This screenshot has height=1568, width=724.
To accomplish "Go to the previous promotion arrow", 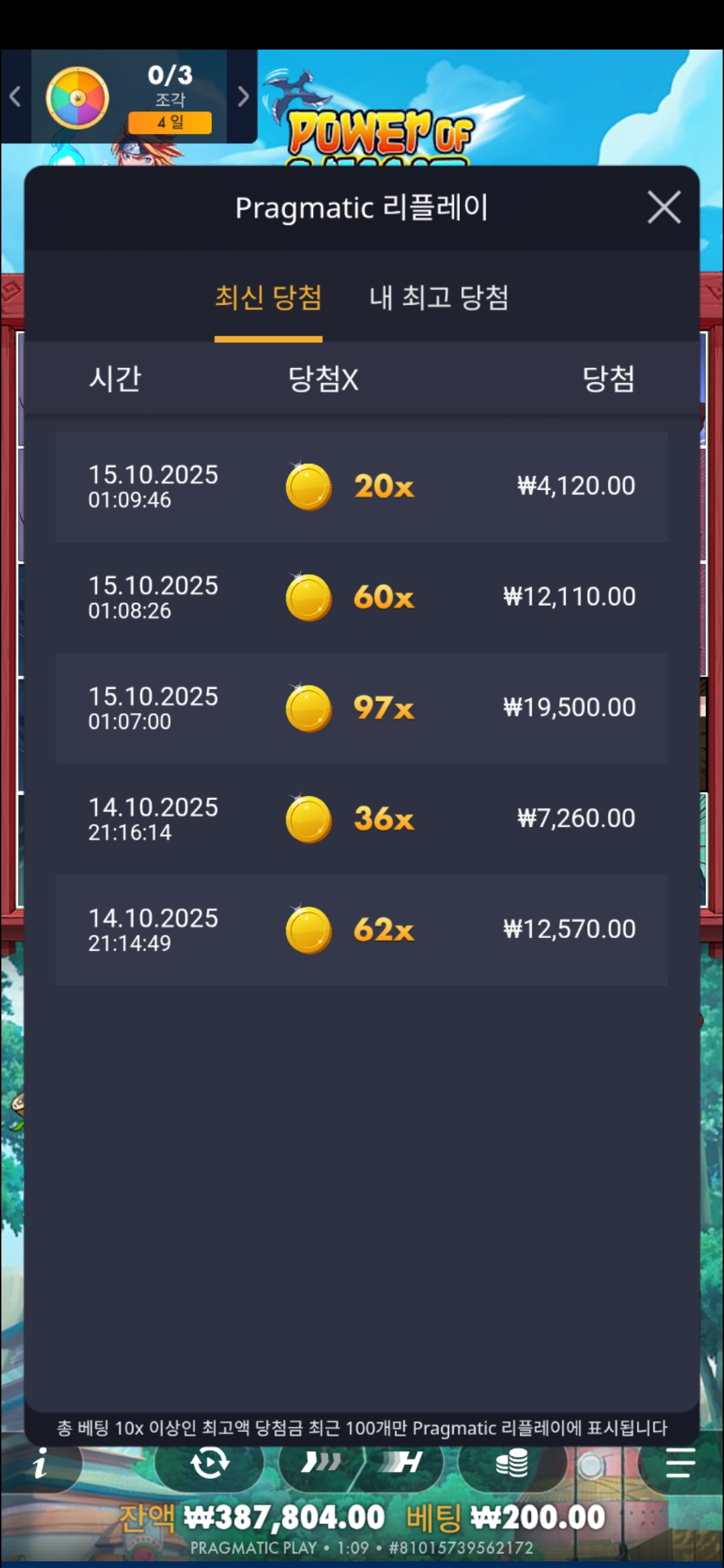I will 15,96.
